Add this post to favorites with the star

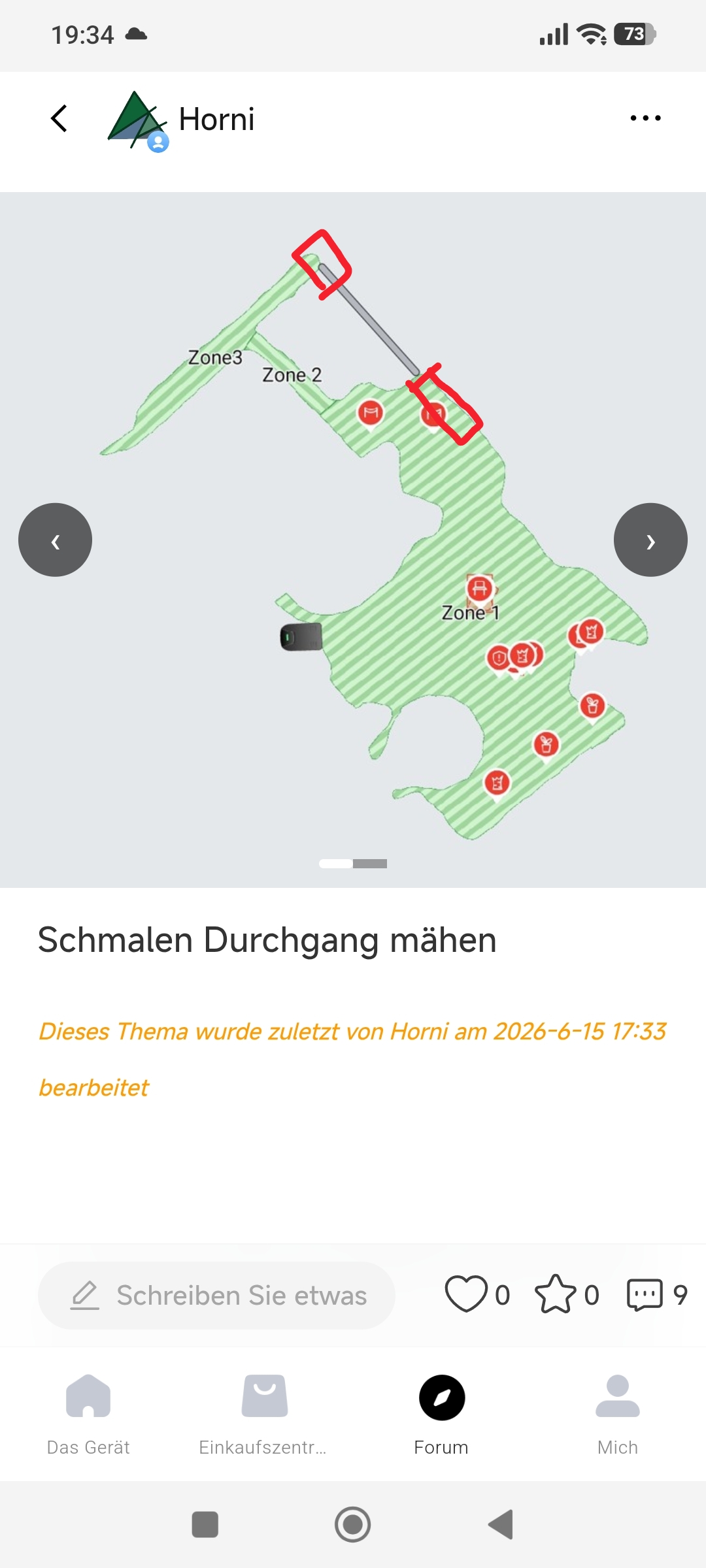point(555,1294)
